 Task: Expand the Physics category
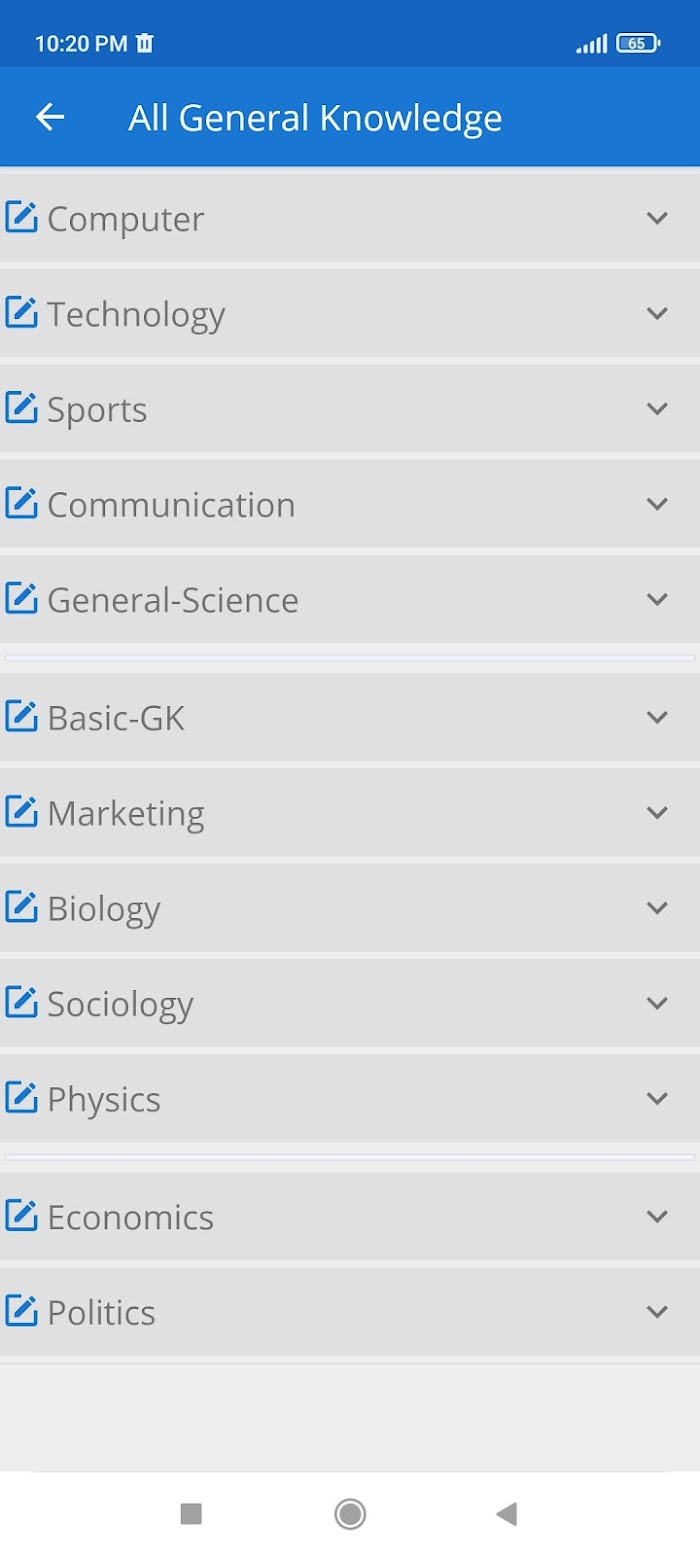pyautogui.click(x=350, y=1098)
